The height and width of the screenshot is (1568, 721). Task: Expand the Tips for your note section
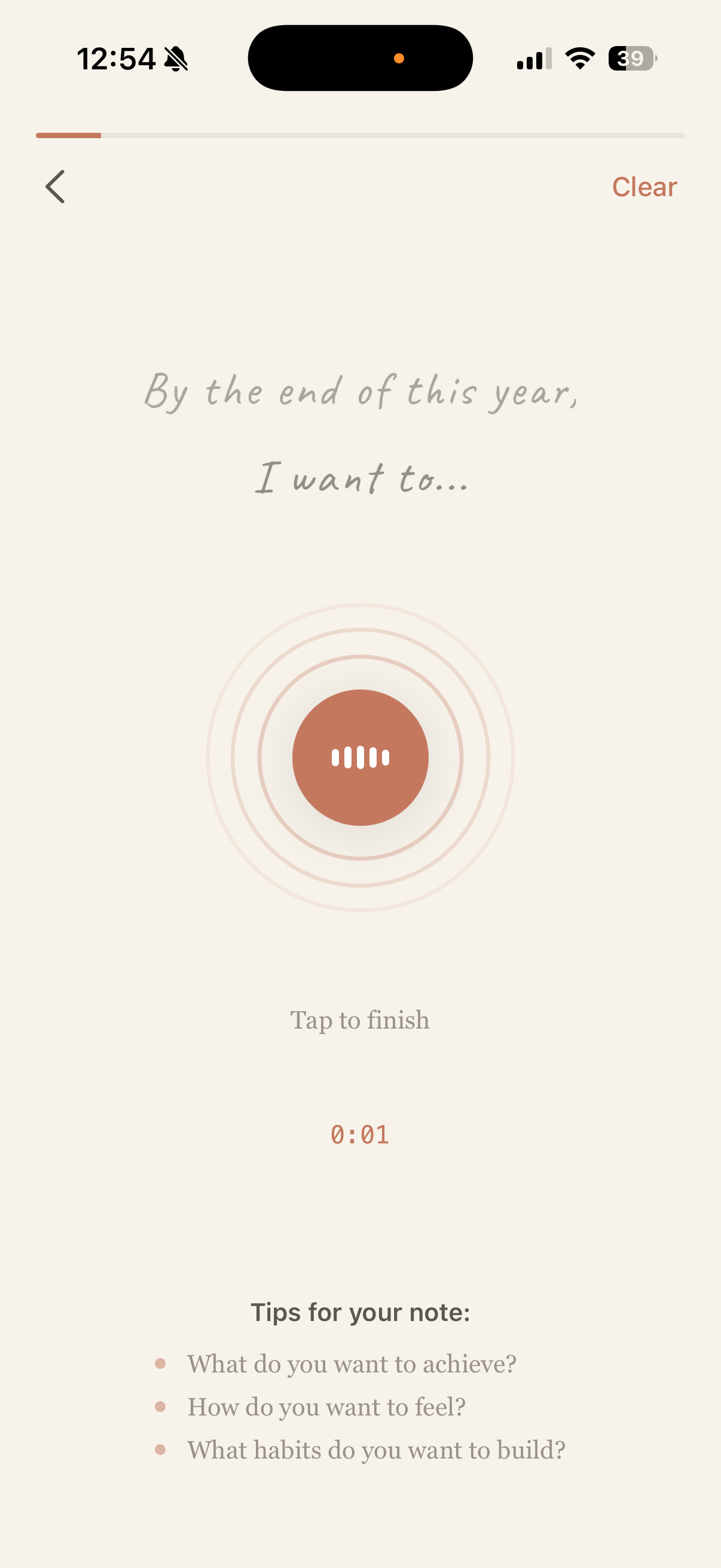coord(360,1311)
